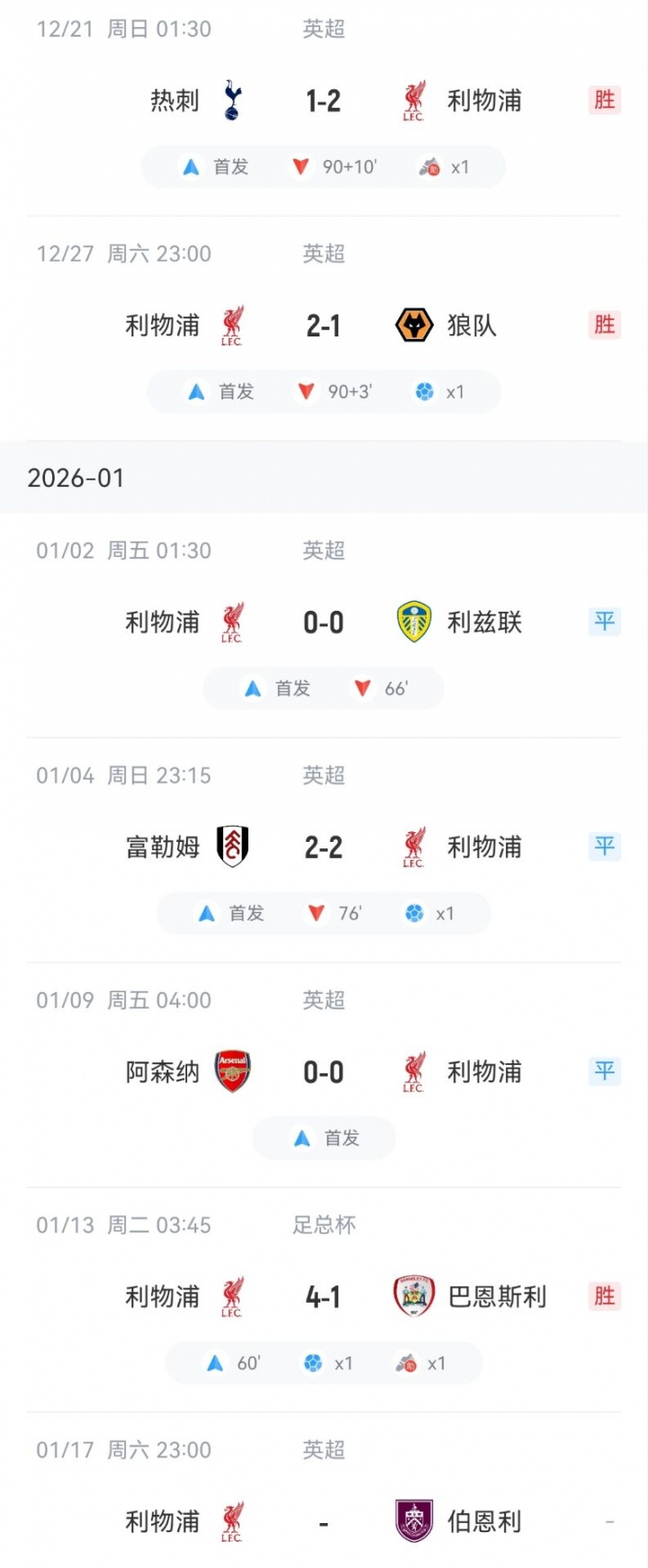Open the Wolves club badge

(x=416, y=325)
